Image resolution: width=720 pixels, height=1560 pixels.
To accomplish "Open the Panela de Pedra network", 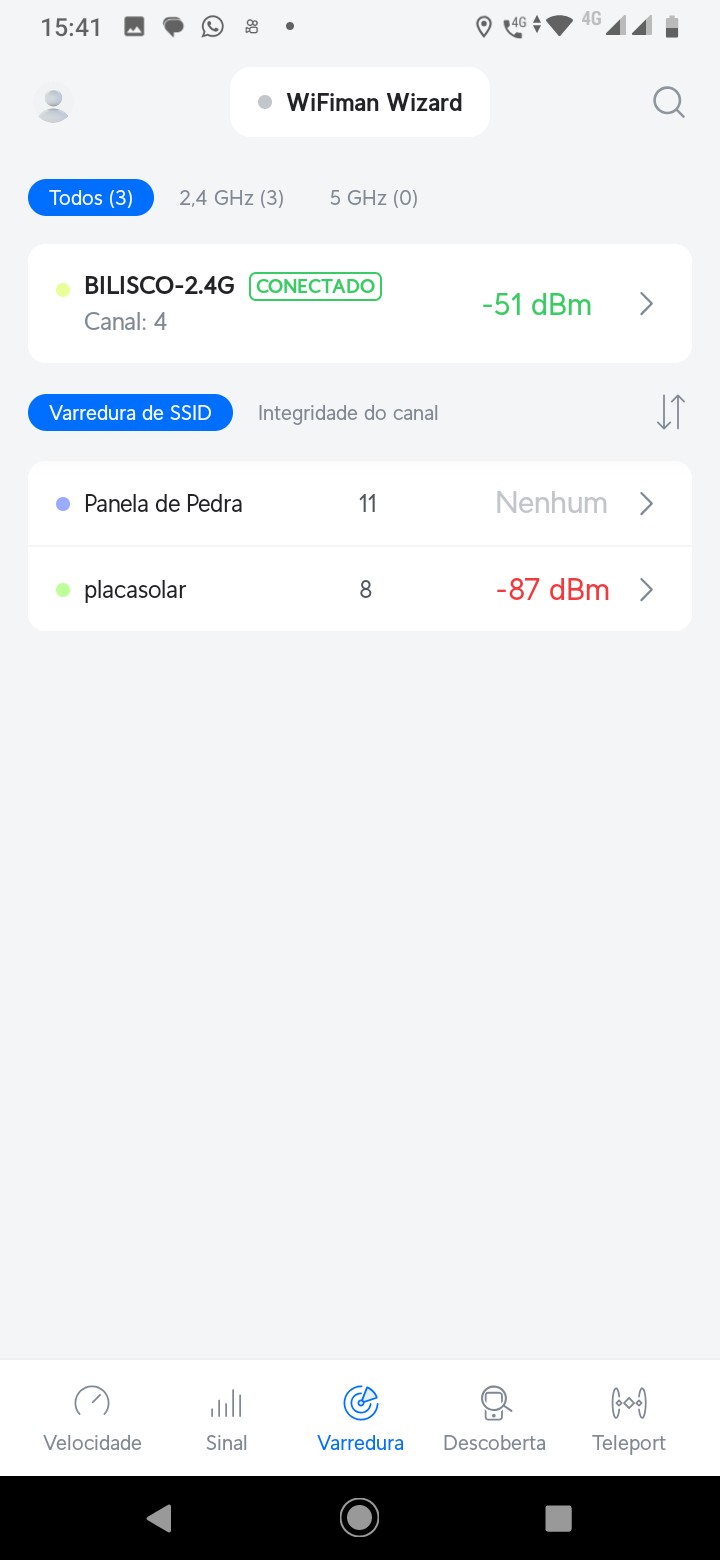I will click(360, 504).
